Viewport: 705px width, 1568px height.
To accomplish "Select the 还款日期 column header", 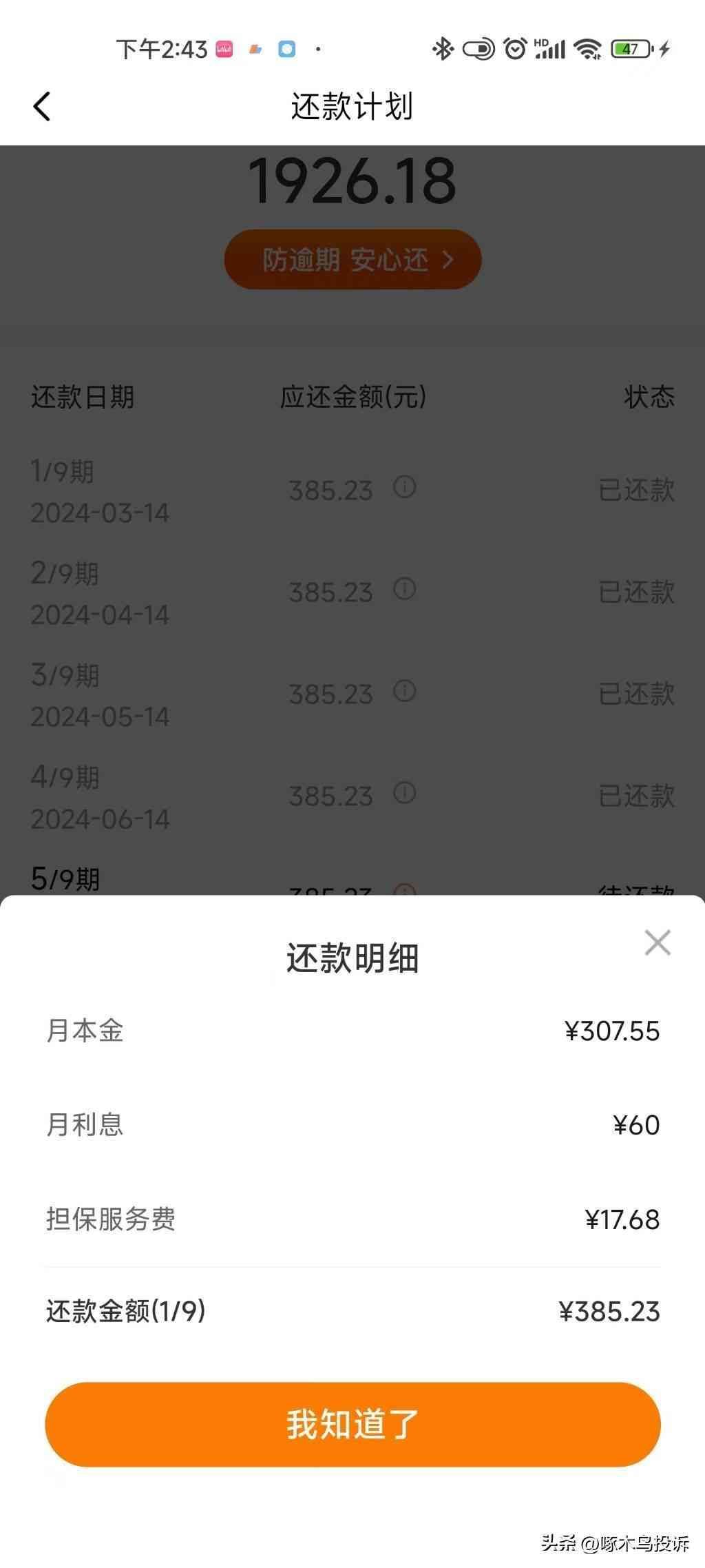I will point(83,396).
